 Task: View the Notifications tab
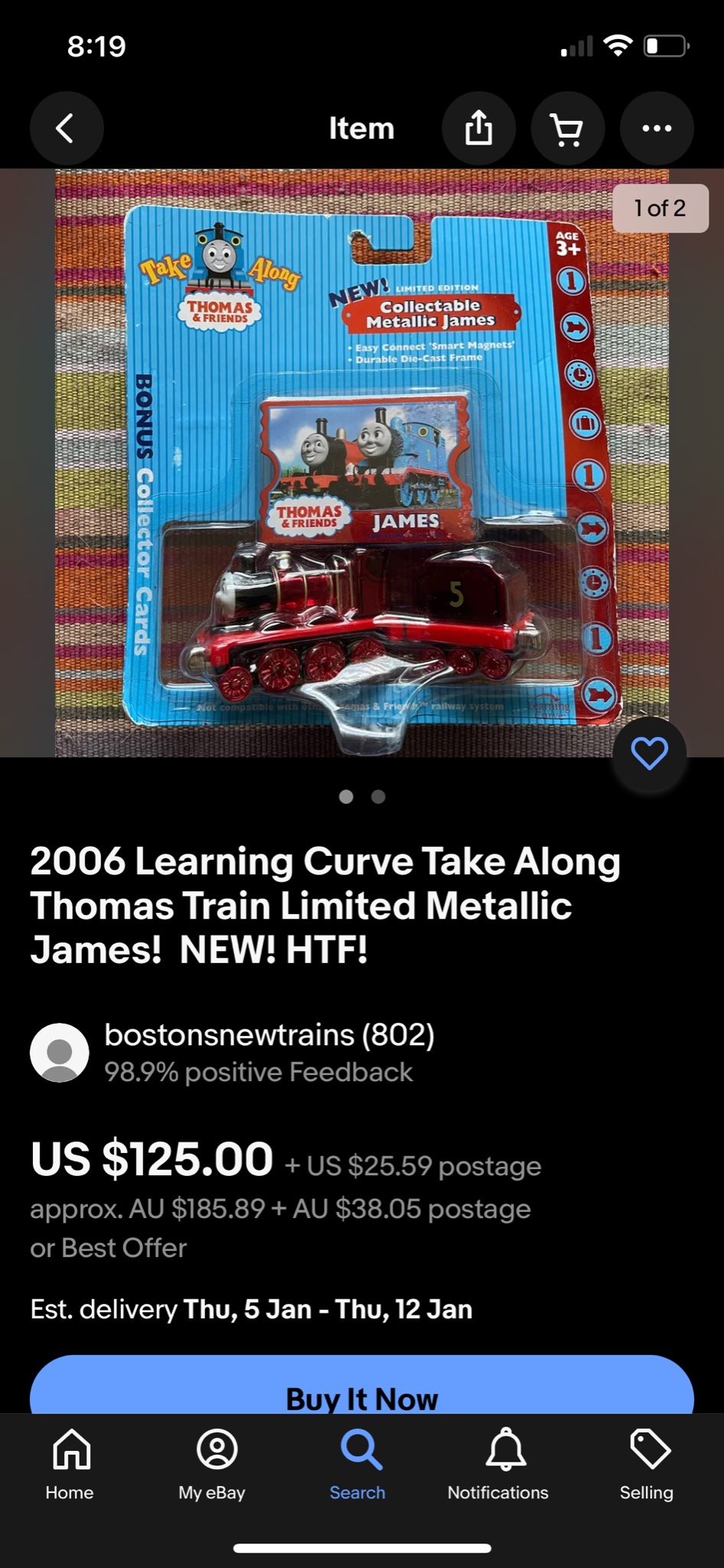coord(498,1464)
